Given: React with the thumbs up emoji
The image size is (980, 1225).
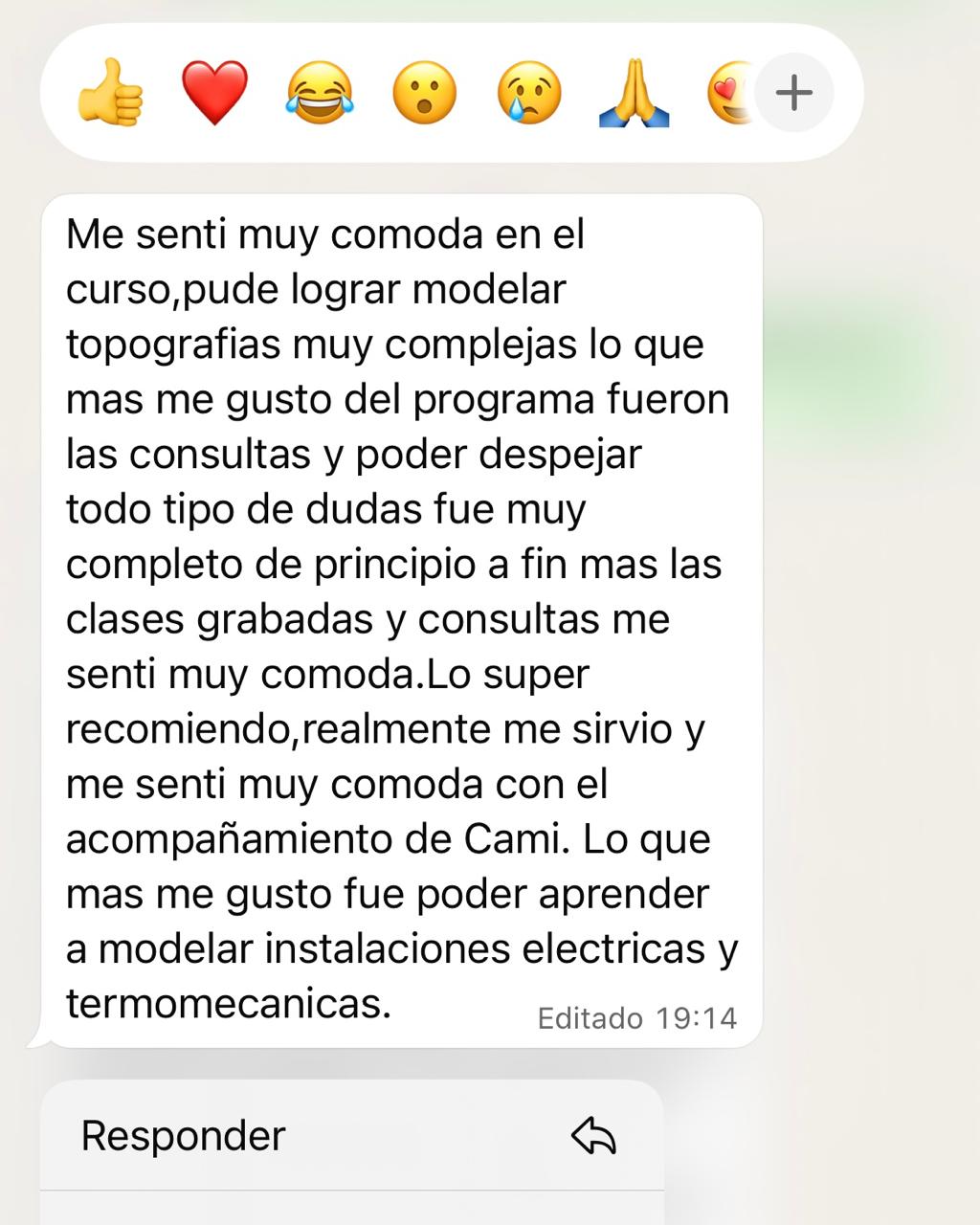Looking at the screenshot, I should pos(110,93).
